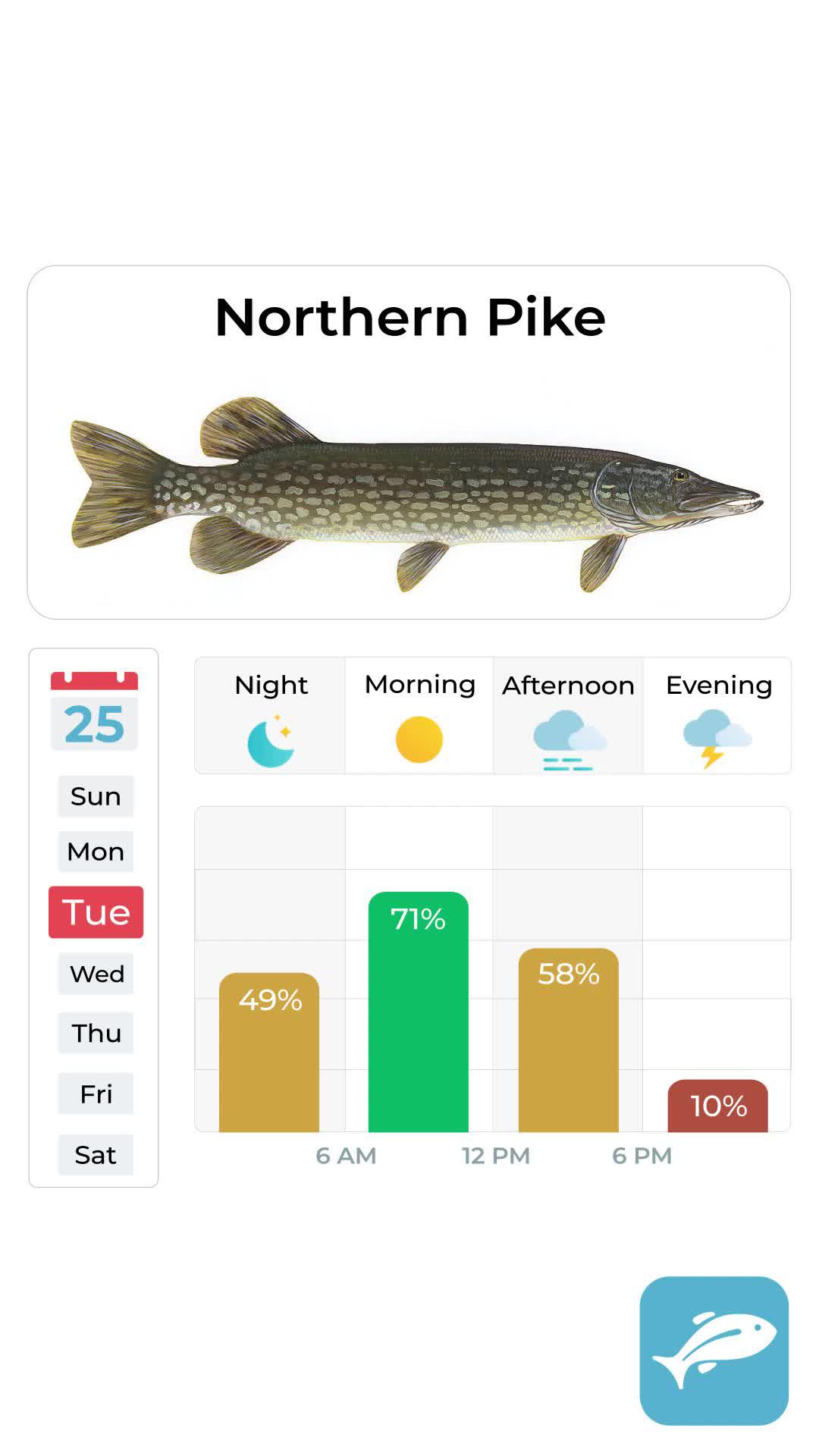This screenshot has width=819, height=1456.
Task: Click the Friday day button
Action: click(x=95, y=1094)
